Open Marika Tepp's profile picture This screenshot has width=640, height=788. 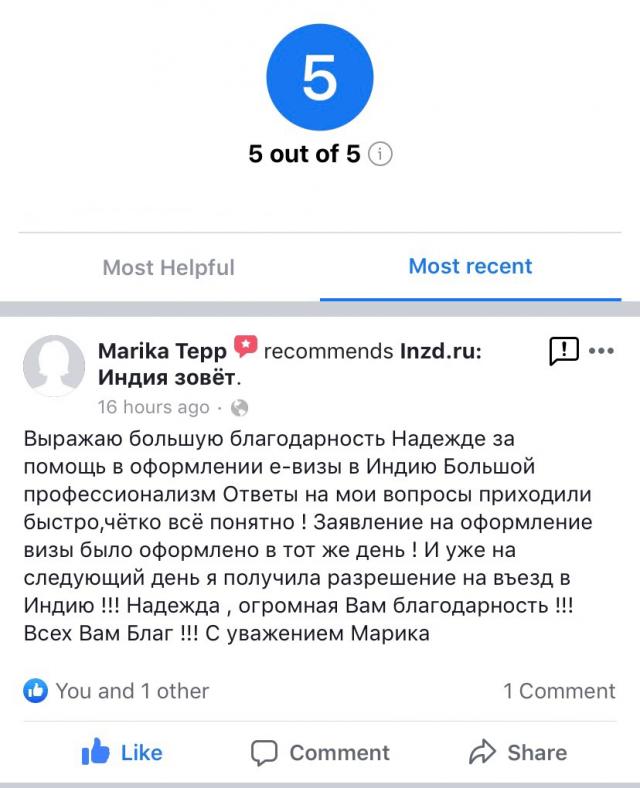pos(53,367)
